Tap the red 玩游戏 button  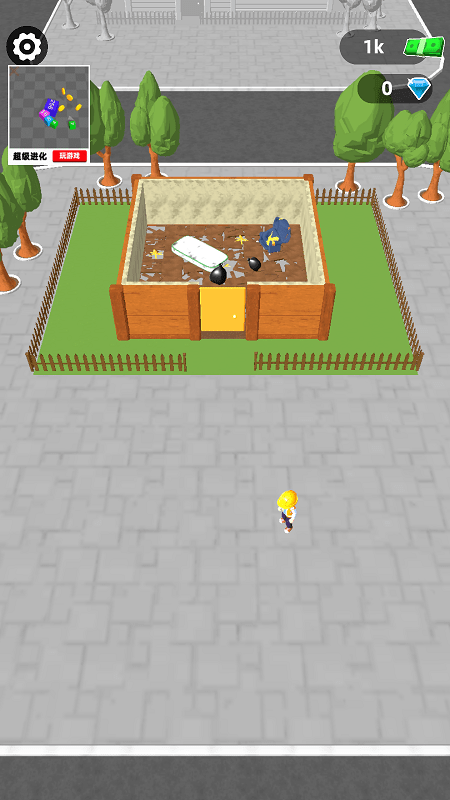click(69, 156)
